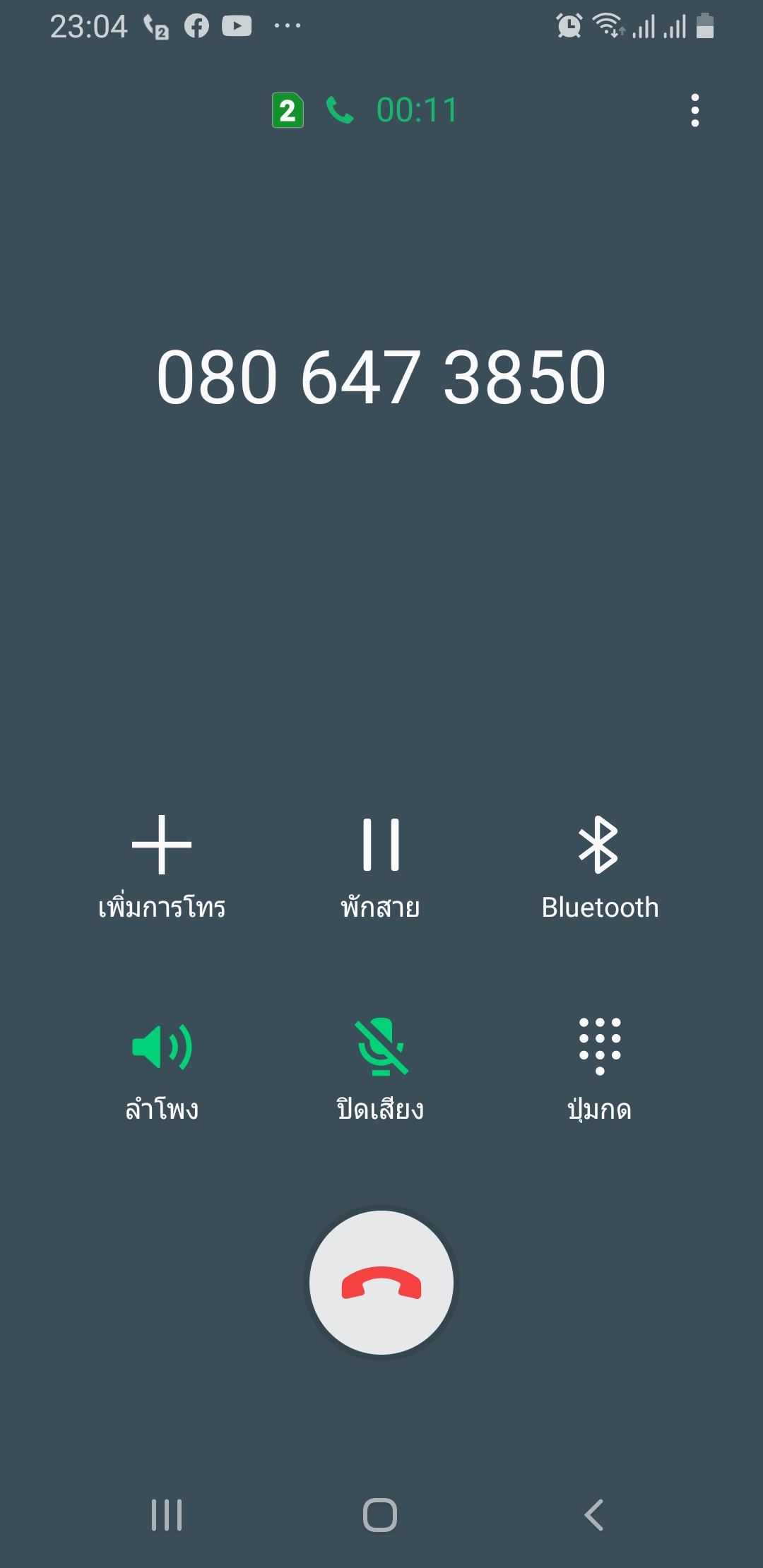The width and height of the screenshot is (763, 1568).
Task: Open the three-dot overflow menu
Action: pyautogui.click(x=695, y=110)
